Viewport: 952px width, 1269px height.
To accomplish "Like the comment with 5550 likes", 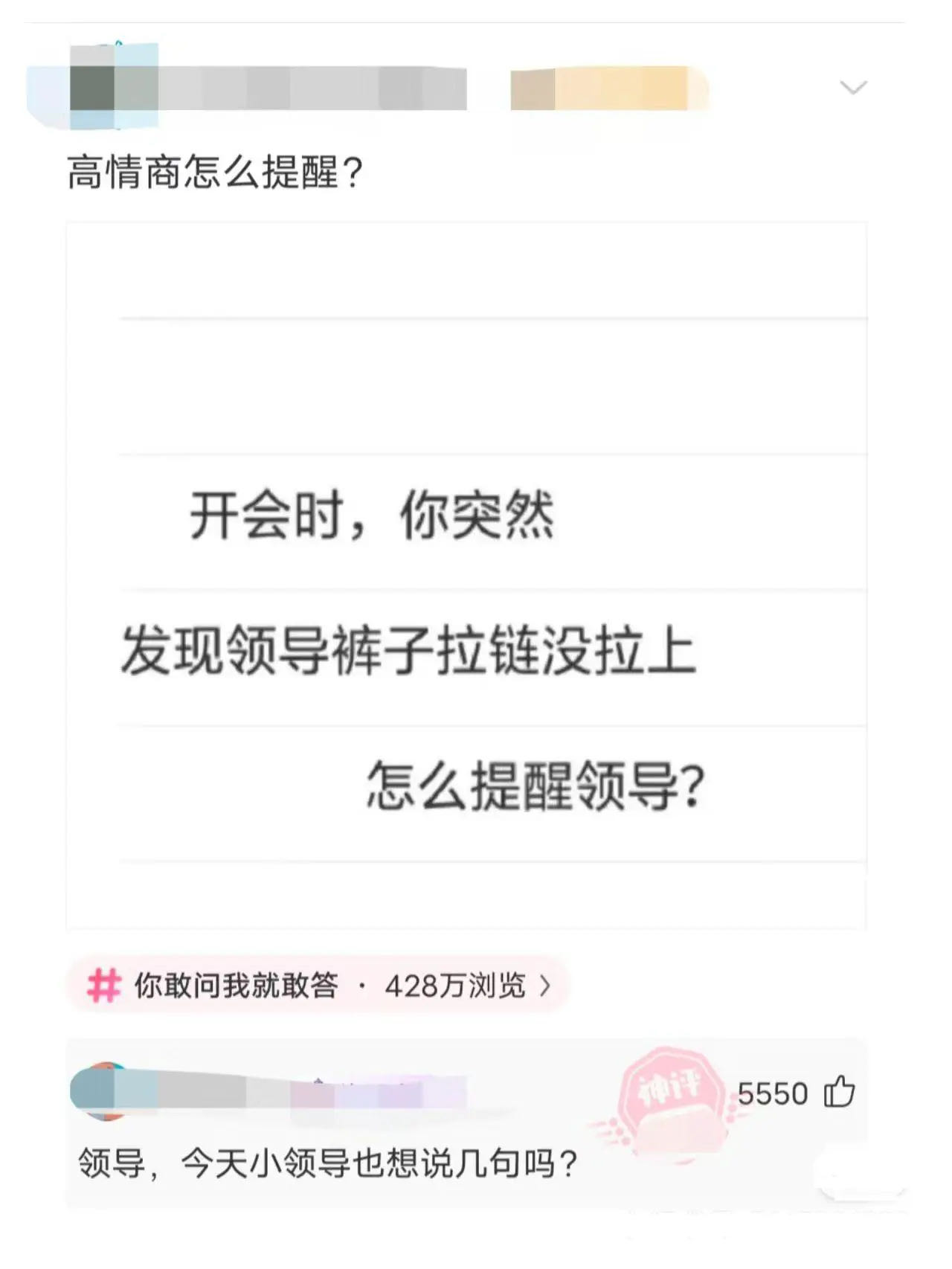I will (x=839, y=1092).
